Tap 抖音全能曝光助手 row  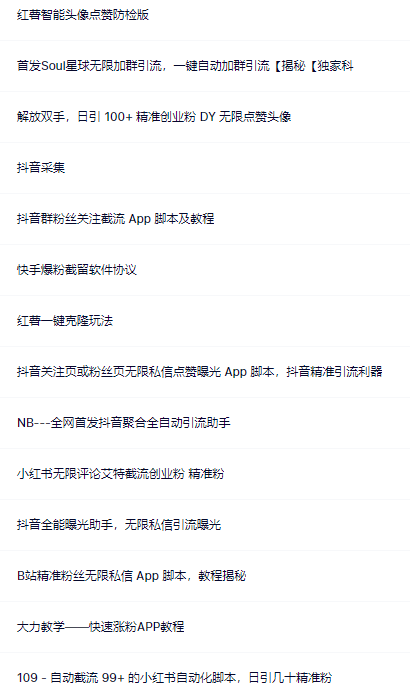[205, 525]
